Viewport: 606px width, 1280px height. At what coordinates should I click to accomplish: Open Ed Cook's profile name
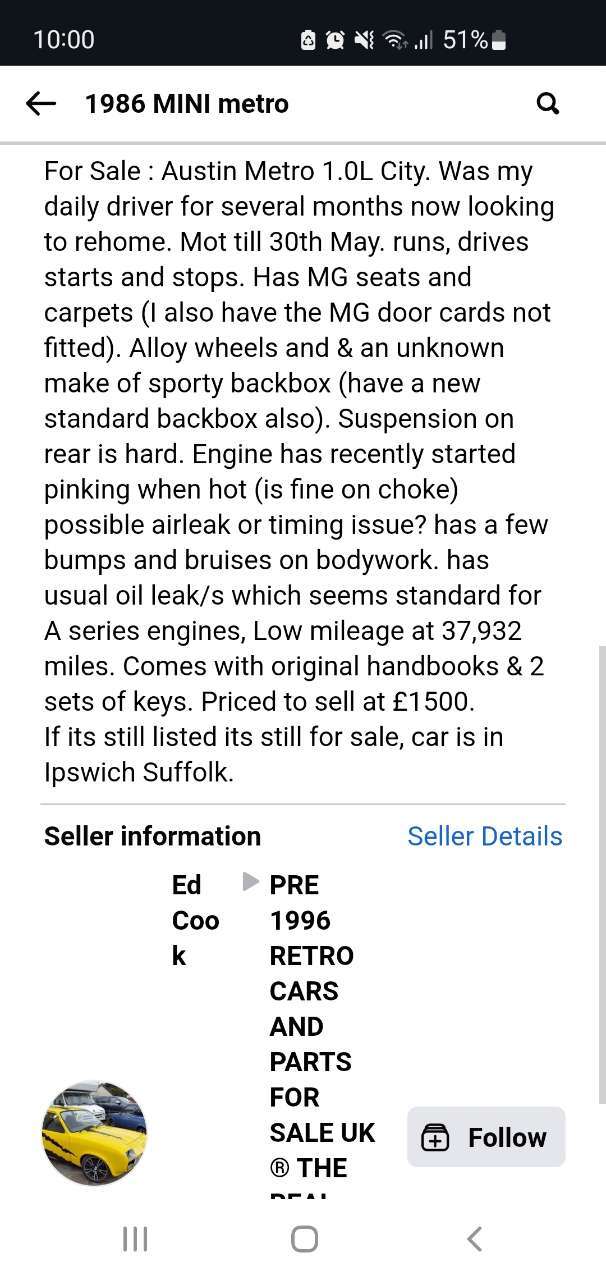coord(196,920)
